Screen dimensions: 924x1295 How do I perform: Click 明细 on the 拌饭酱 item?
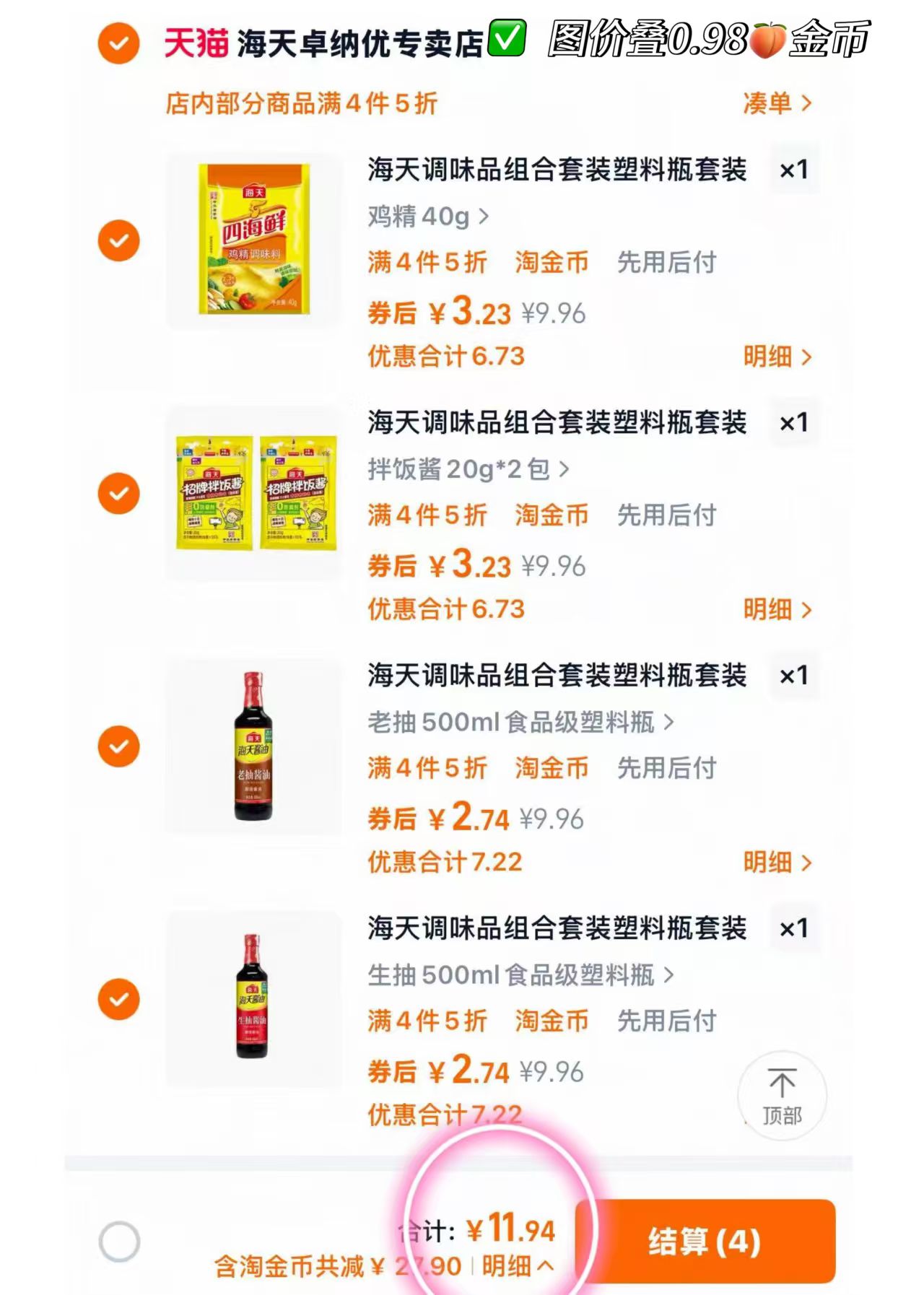click(x=776, y=610)
